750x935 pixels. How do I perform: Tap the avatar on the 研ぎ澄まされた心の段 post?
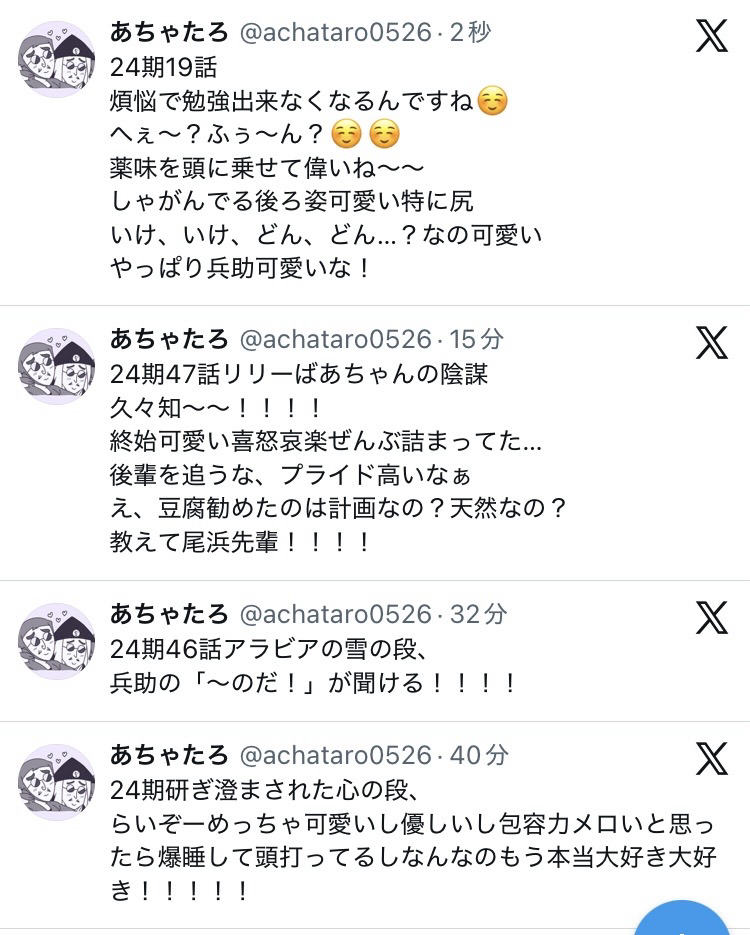[x=56, y=782]
